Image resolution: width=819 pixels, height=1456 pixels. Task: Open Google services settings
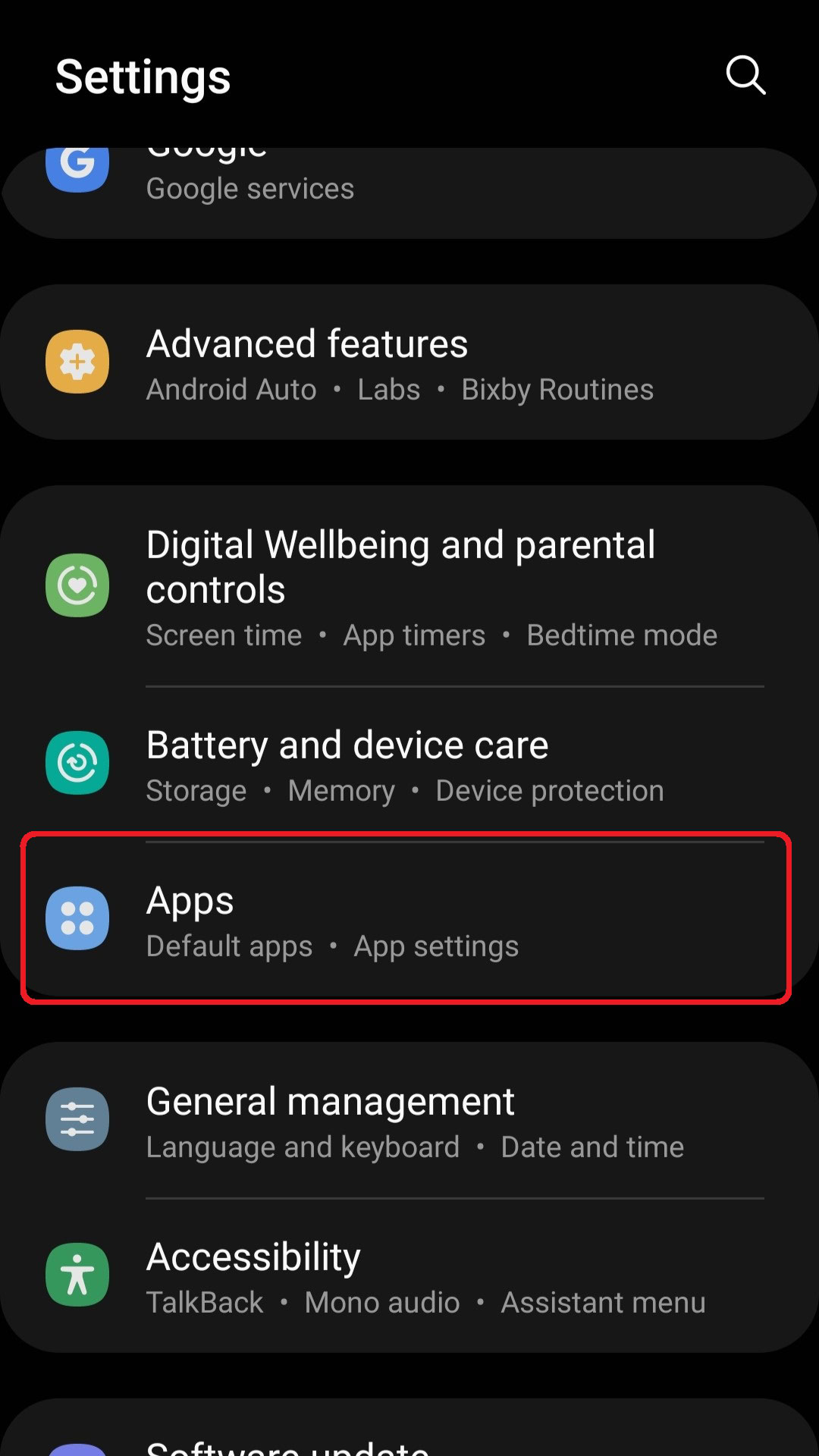click(x=409, y=188)
